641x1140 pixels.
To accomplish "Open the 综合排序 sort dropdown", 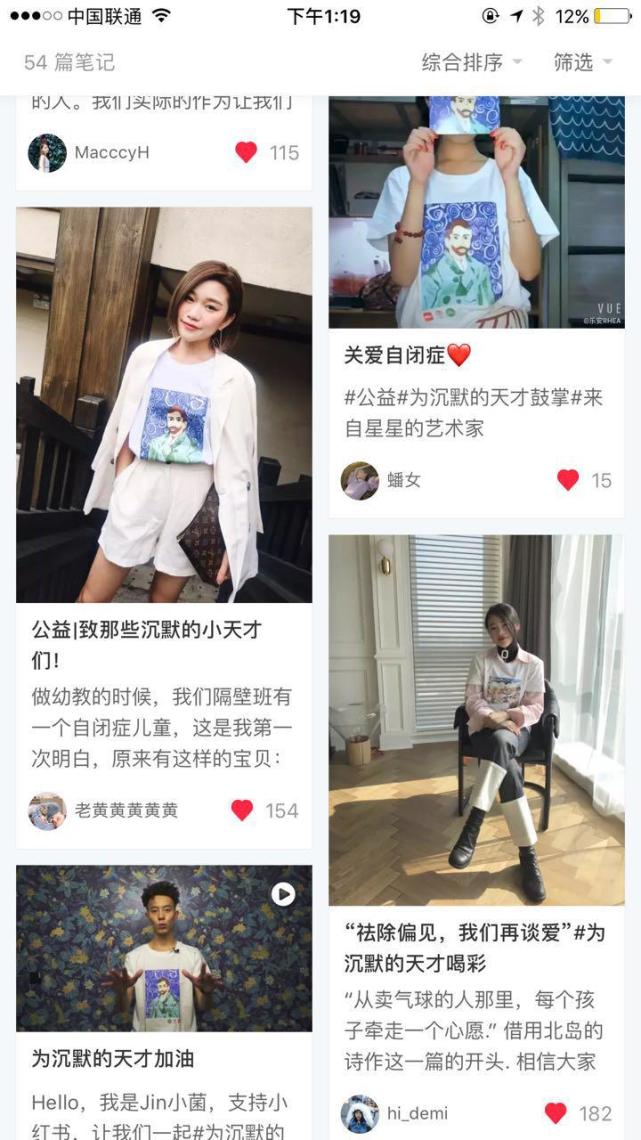I will [x=471, y=62].
